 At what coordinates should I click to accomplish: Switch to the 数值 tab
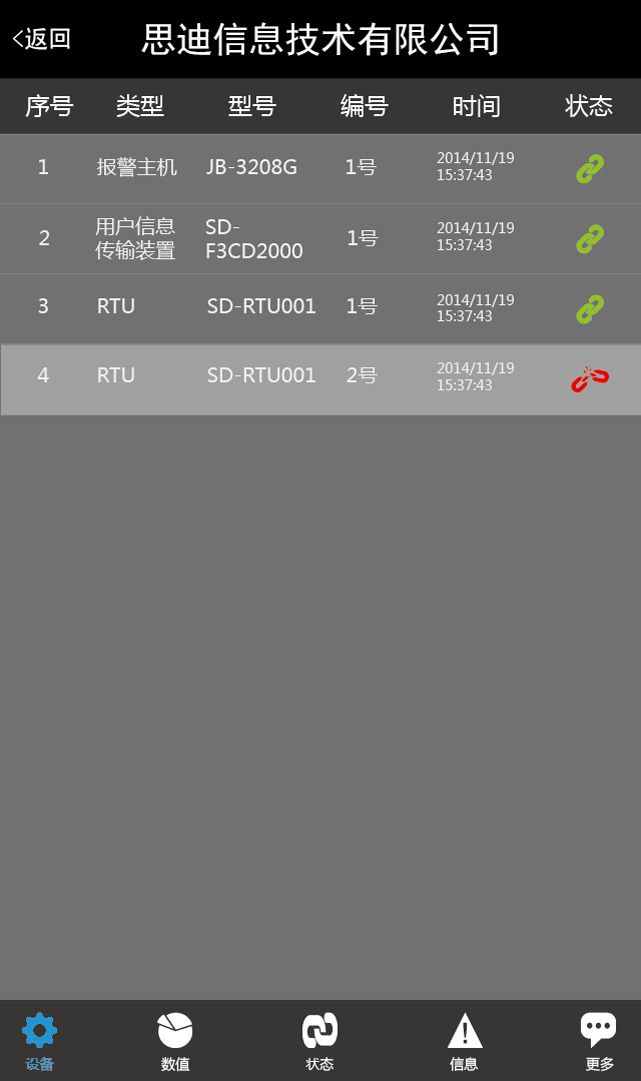click(x=175, y=1041)
